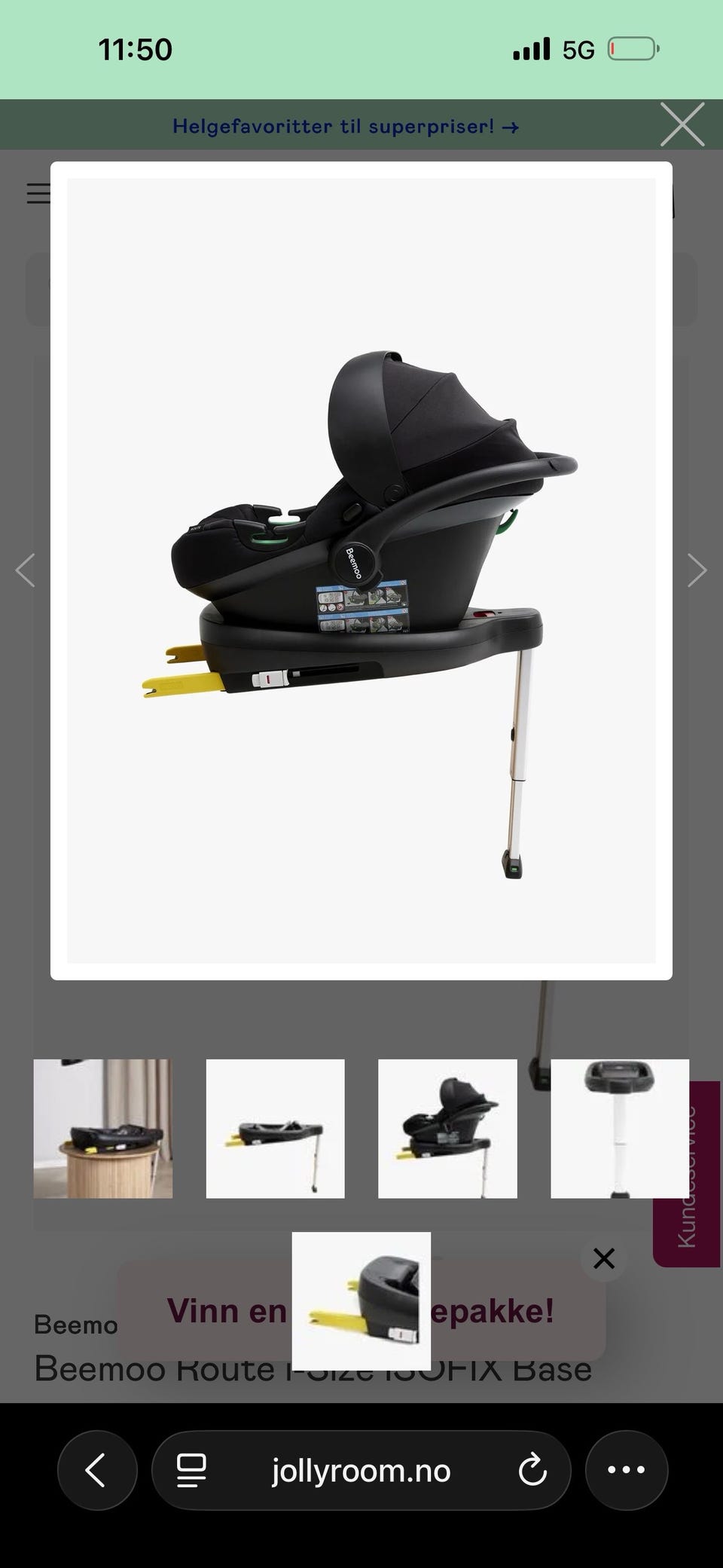The width and height of the screenshot is (723, 1568).
Task: Show the next product image
Action: tap(697, 570)
